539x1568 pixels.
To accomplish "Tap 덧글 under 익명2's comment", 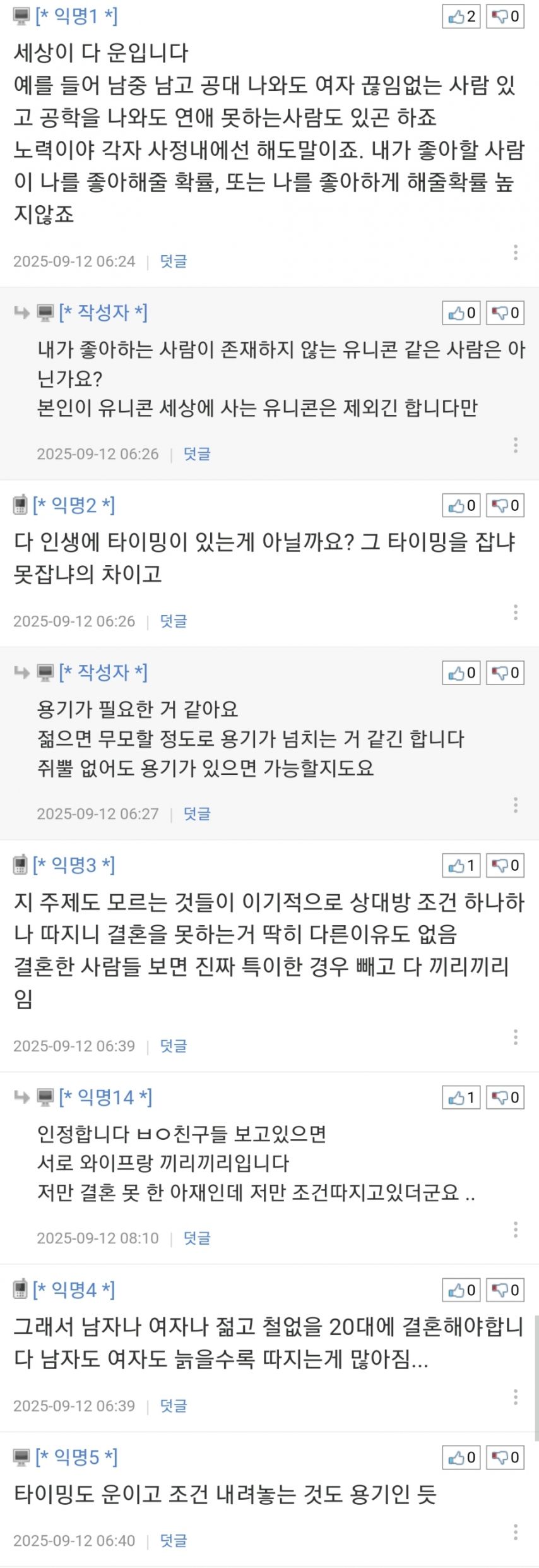I will coord(173,621).
